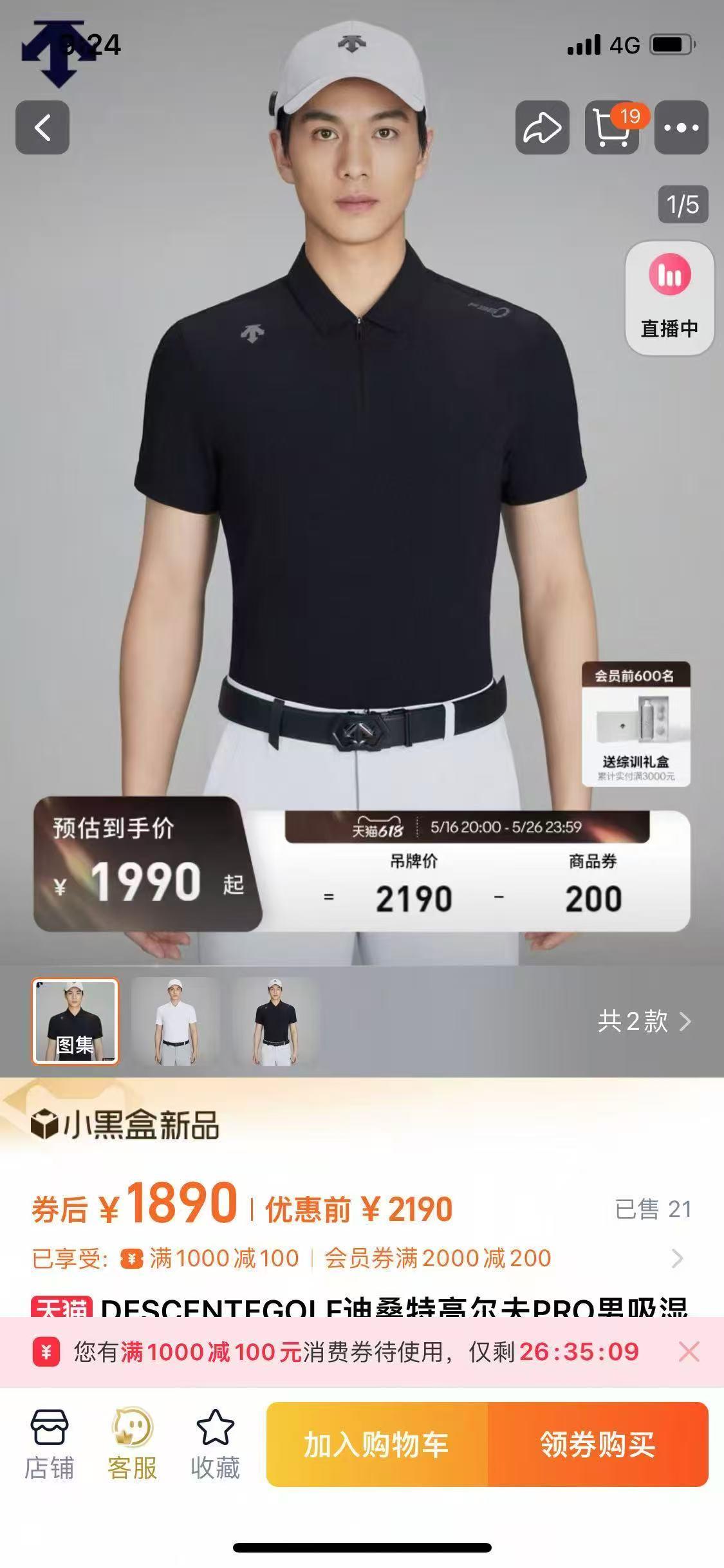Tap 领券购买 to buy with coupon

598,1445
